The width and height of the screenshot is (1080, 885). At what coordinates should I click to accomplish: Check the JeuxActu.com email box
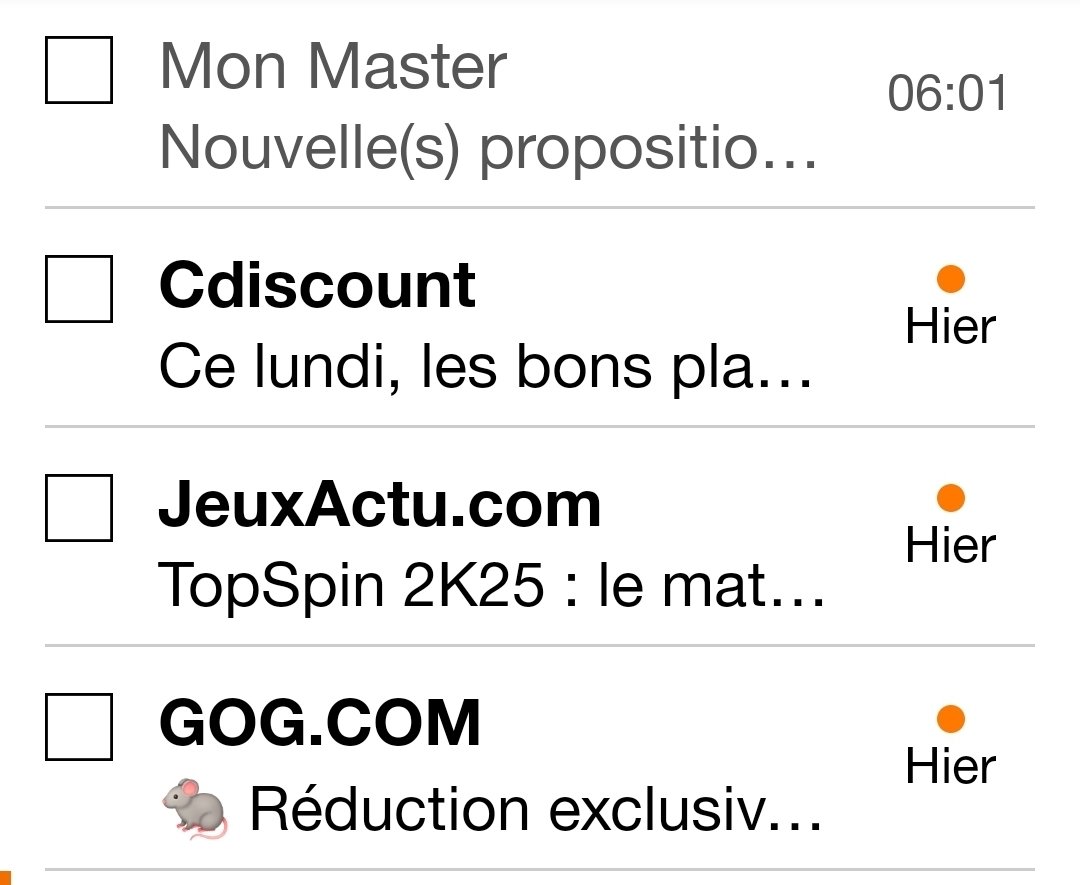point(79,508)
